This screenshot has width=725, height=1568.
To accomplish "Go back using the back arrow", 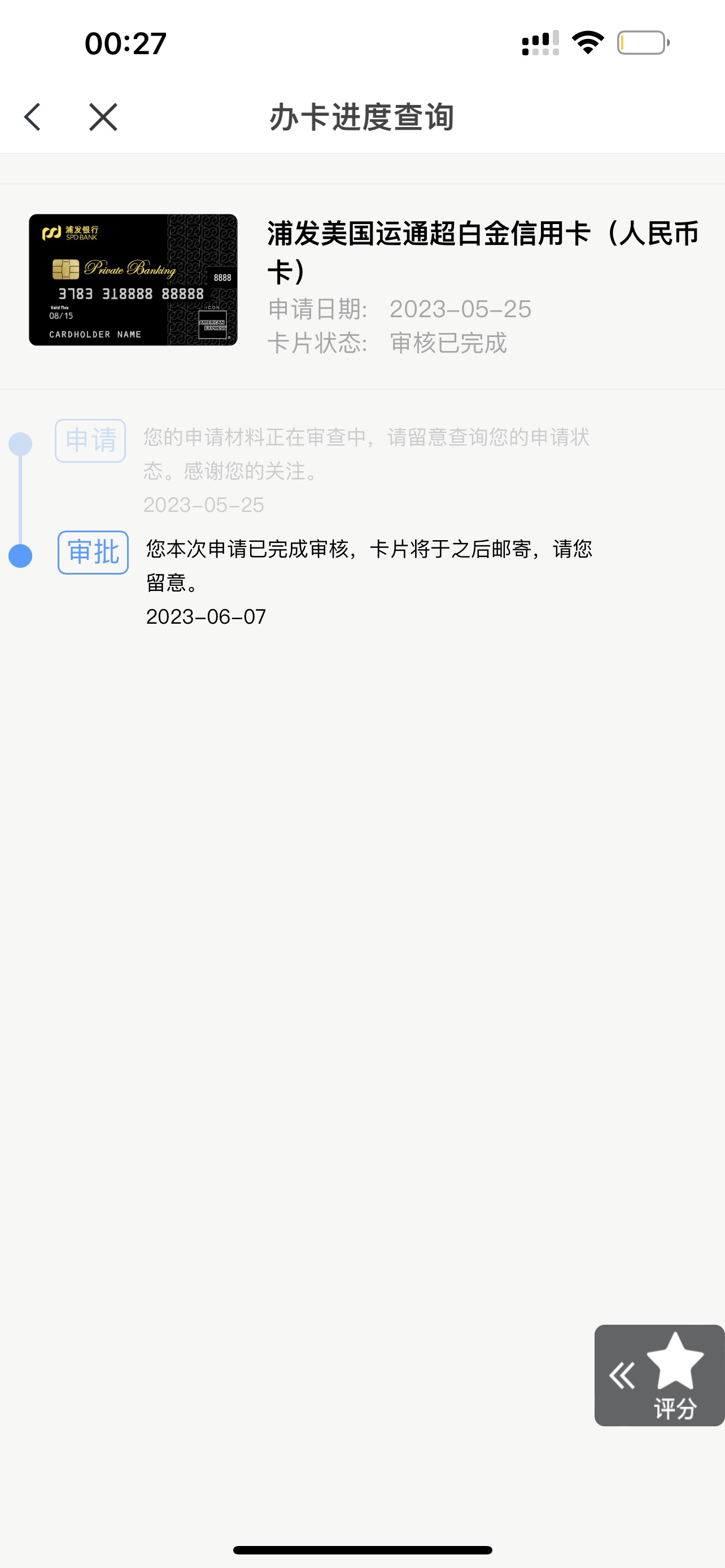I will [x=32, y=117].
